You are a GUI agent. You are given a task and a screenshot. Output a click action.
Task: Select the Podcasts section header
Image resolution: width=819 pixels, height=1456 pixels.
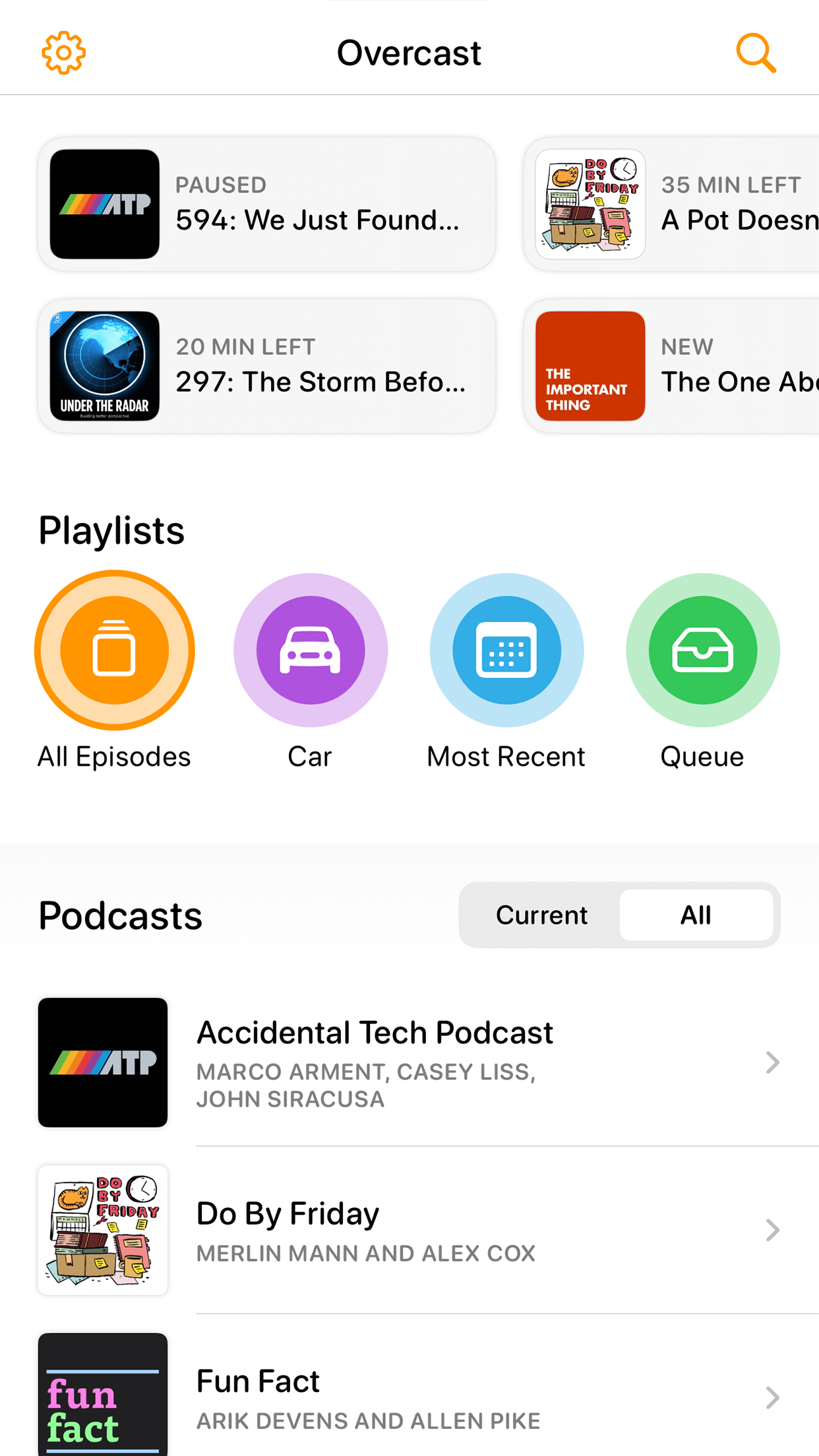click(120, 915)
